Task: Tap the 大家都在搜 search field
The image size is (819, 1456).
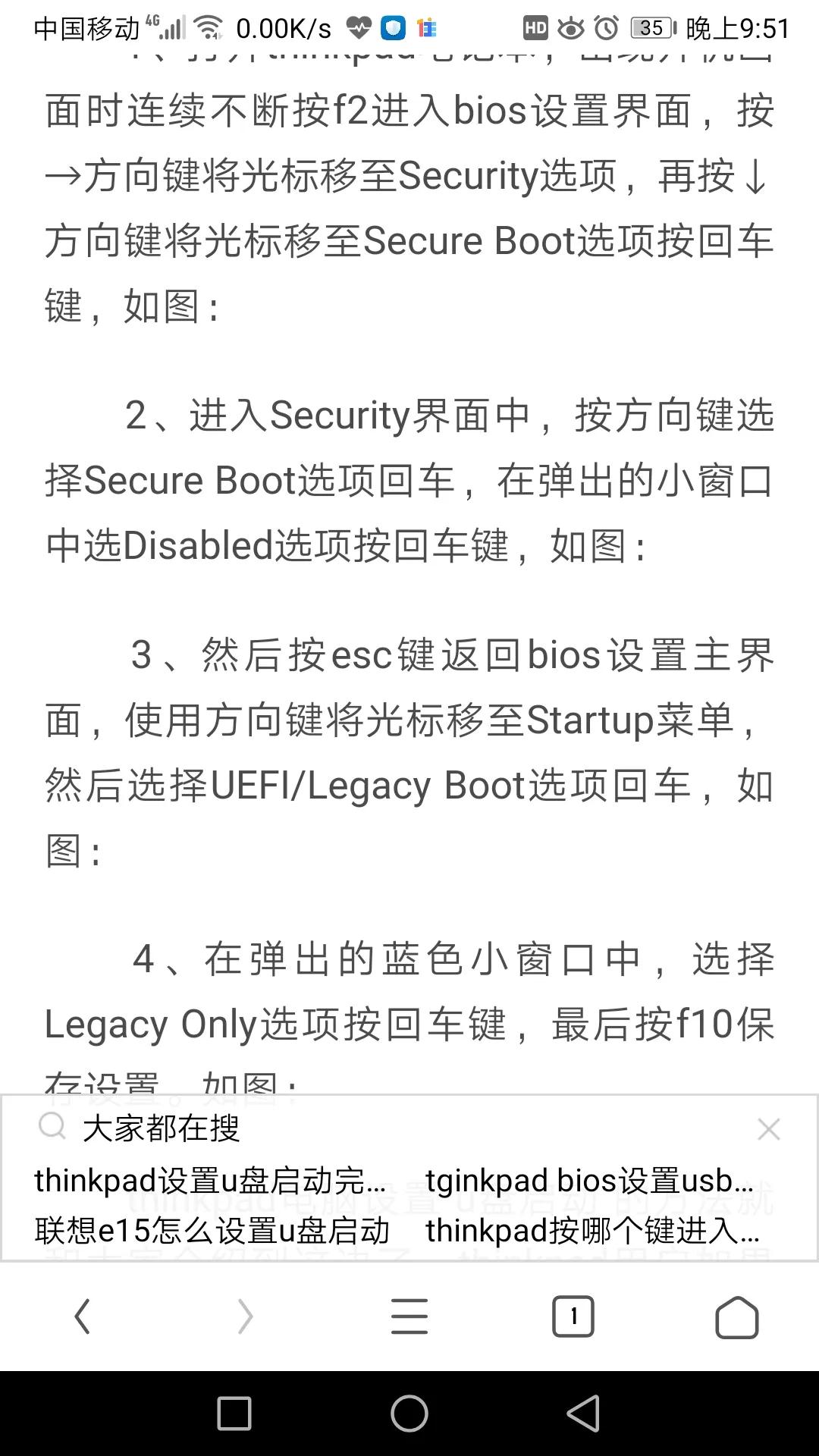Action: click(x=163, y=1128)
